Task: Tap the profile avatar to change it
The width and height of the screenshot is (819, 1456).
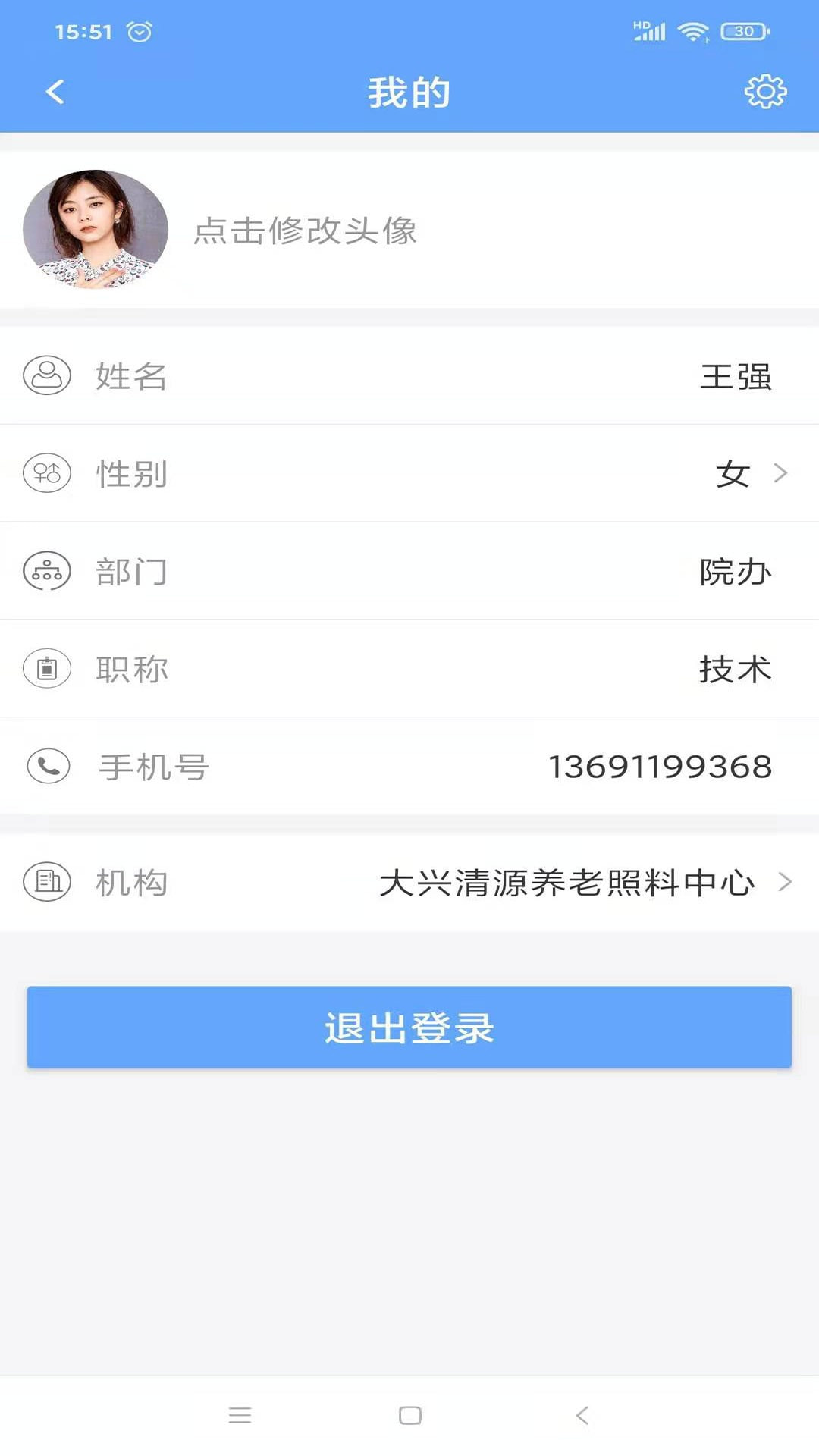Action: [x=96, y=229]
